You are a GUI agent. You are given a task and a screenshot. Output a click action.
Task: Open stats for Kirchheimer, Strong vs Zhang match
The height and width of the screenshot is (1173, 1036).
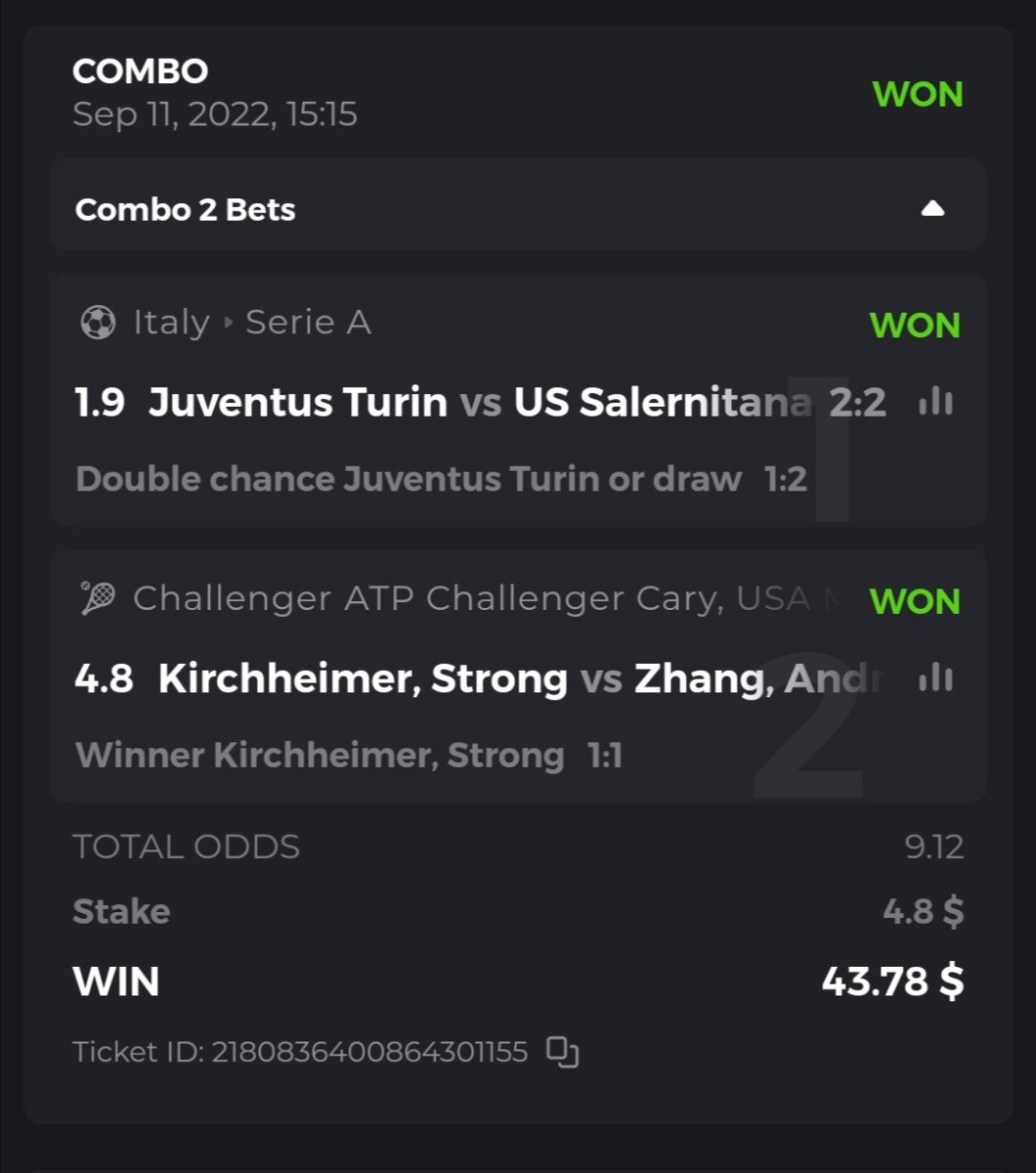pos(935,677)
